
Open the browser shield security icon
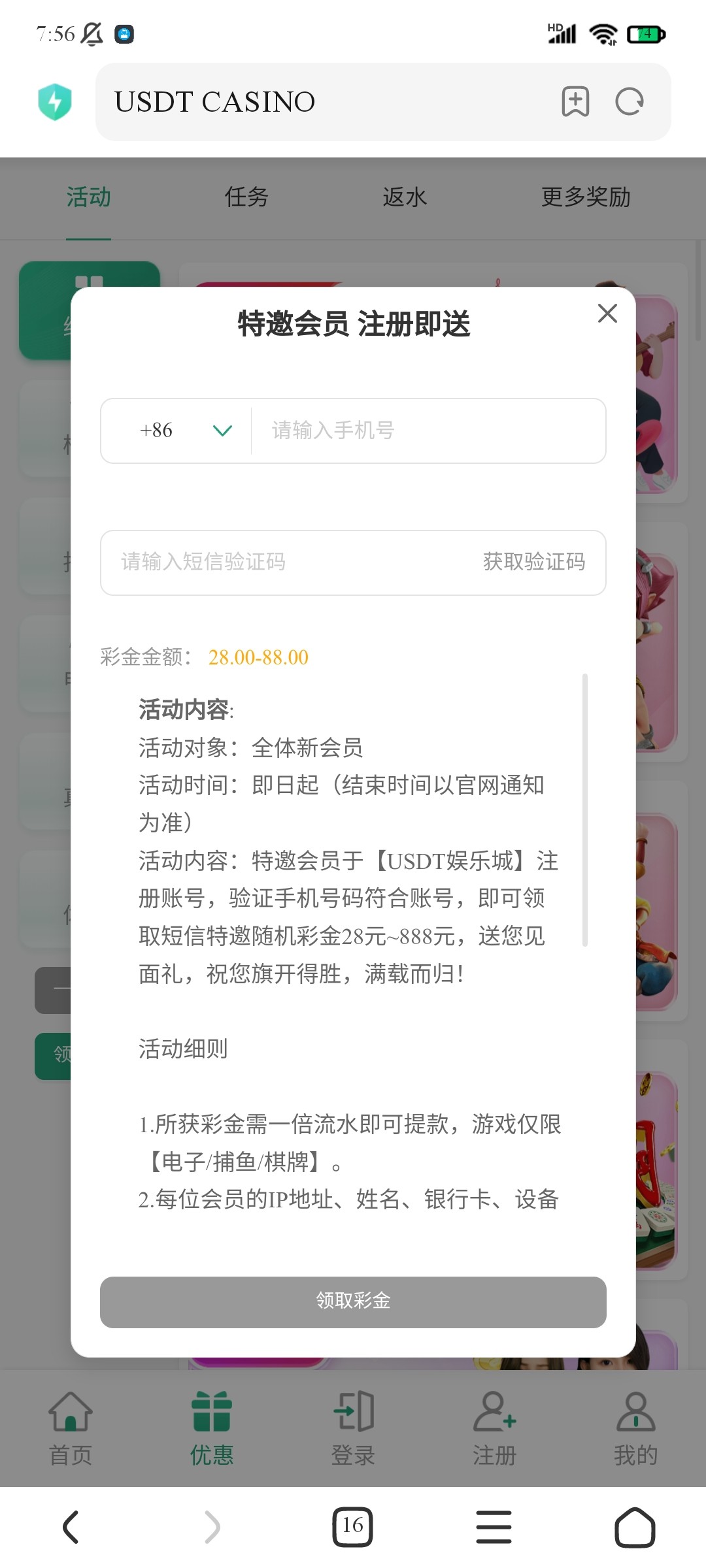(x=55, y=102)
